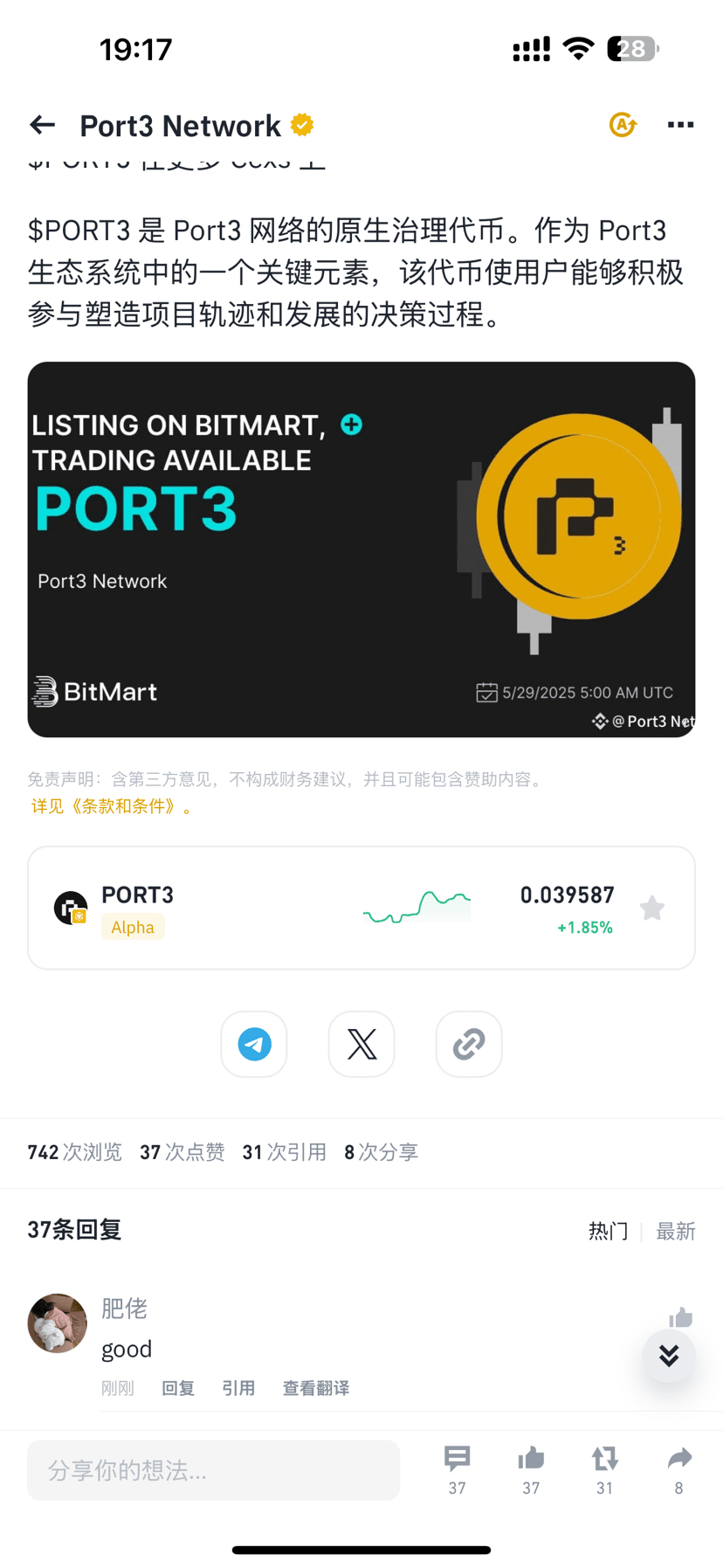Screen dimensions: 723x1568
Task: Copy the post link
Action: [469, 1044]
